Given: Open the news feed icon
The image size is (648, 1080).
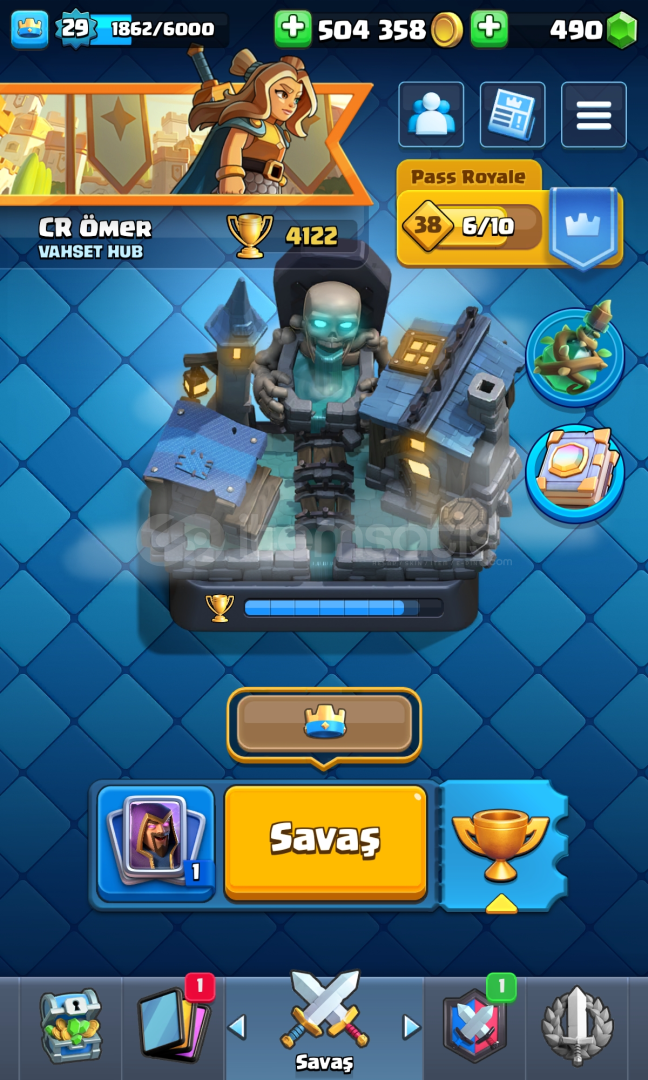Looking at the screenshot, I should (512, 114).
